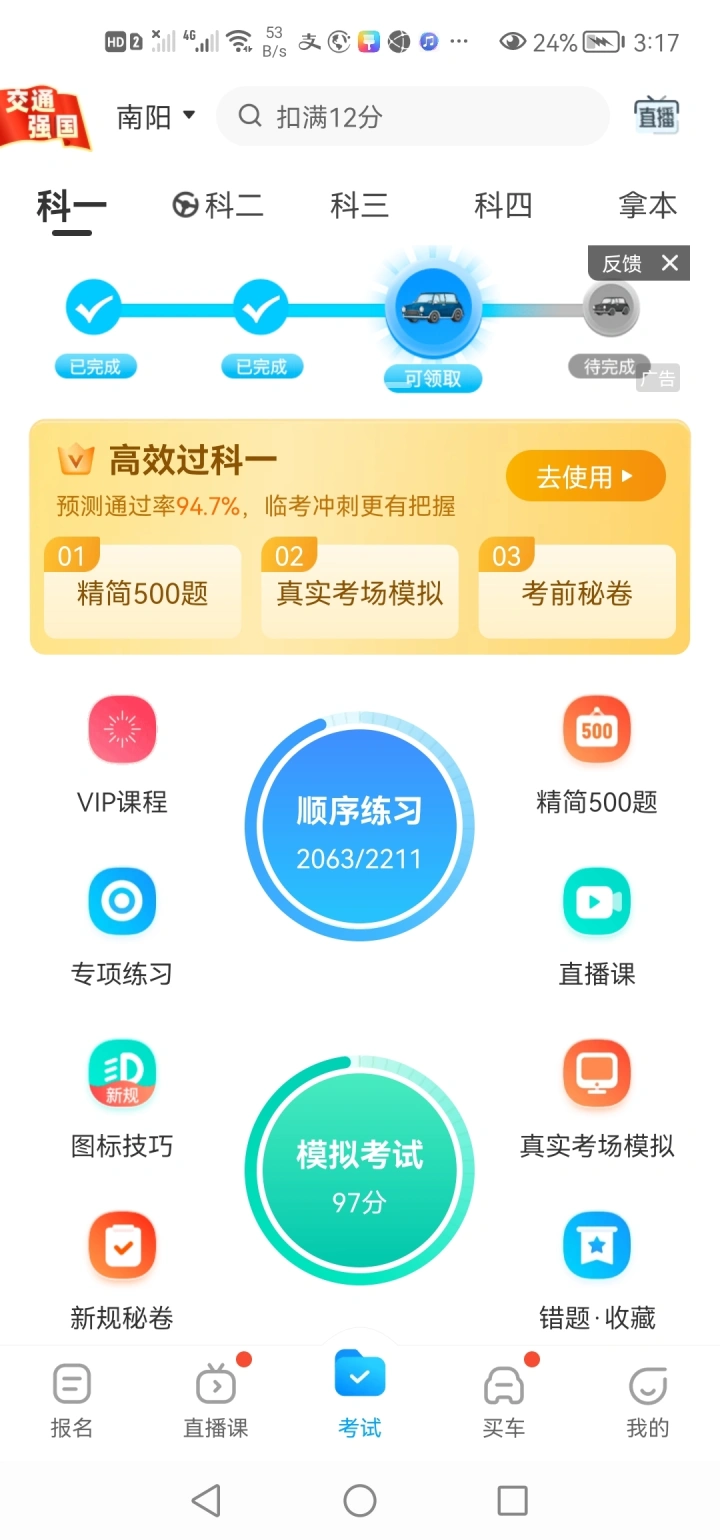Open the 直播 TV icon
This screenshot has width=720, height=1540.
pyautogui.click(x=656, y=117)
